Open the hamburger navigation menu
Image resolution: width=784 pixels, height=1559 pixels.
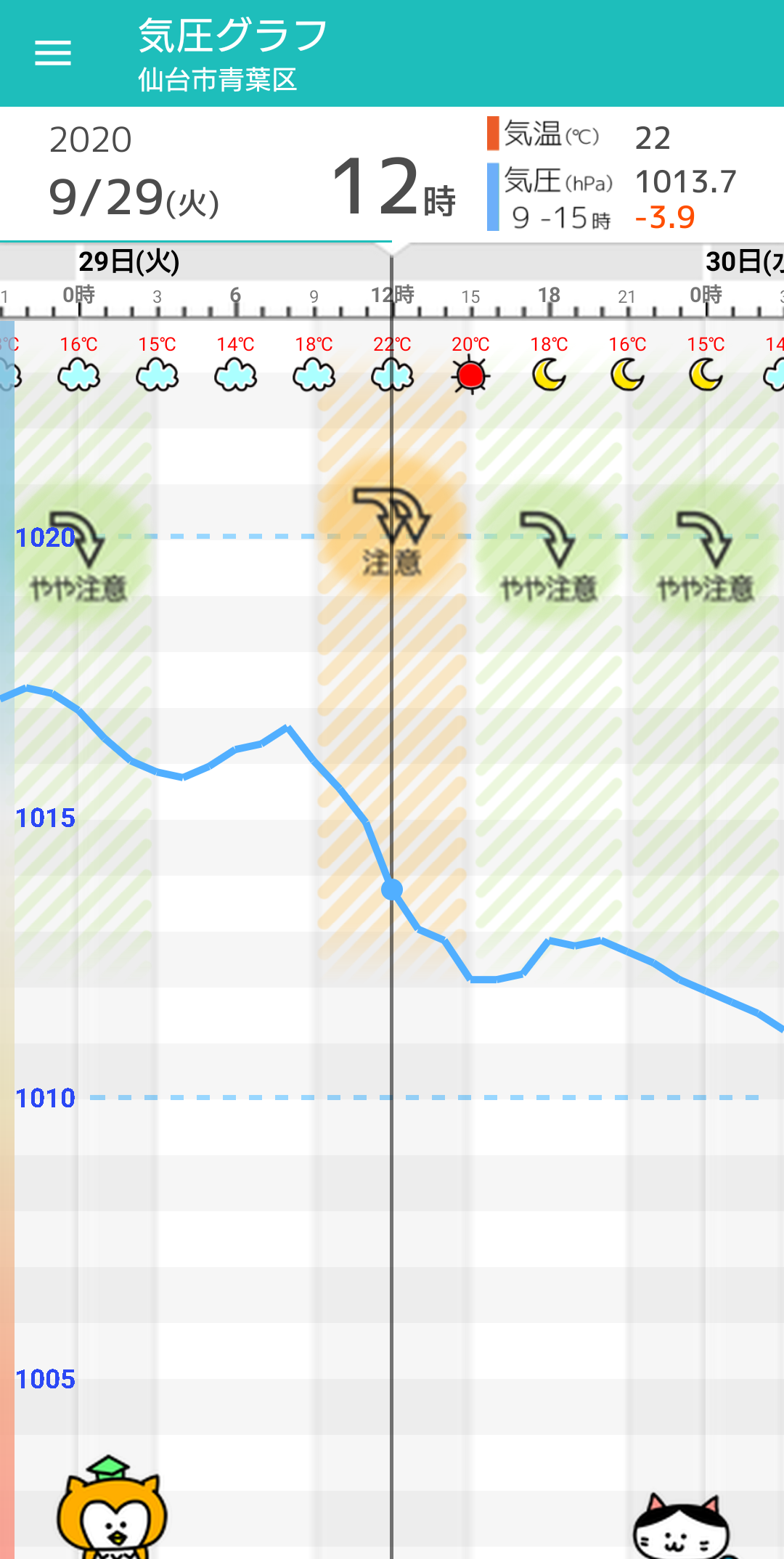tap(52, 53)
